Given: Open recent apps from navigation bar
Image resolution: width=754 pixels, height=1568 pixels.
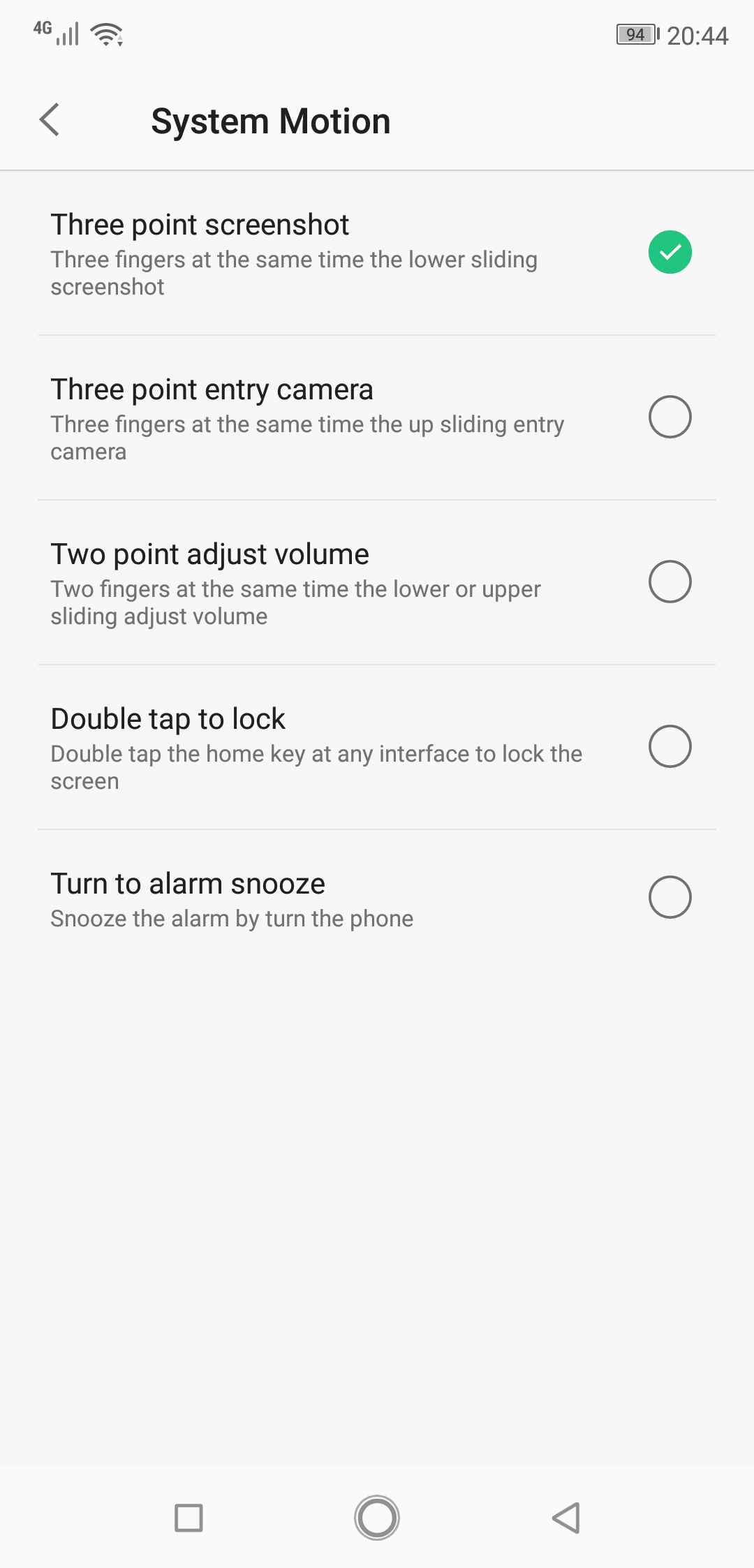Looking at the screenshot, I should click(x=188, y=1517).
